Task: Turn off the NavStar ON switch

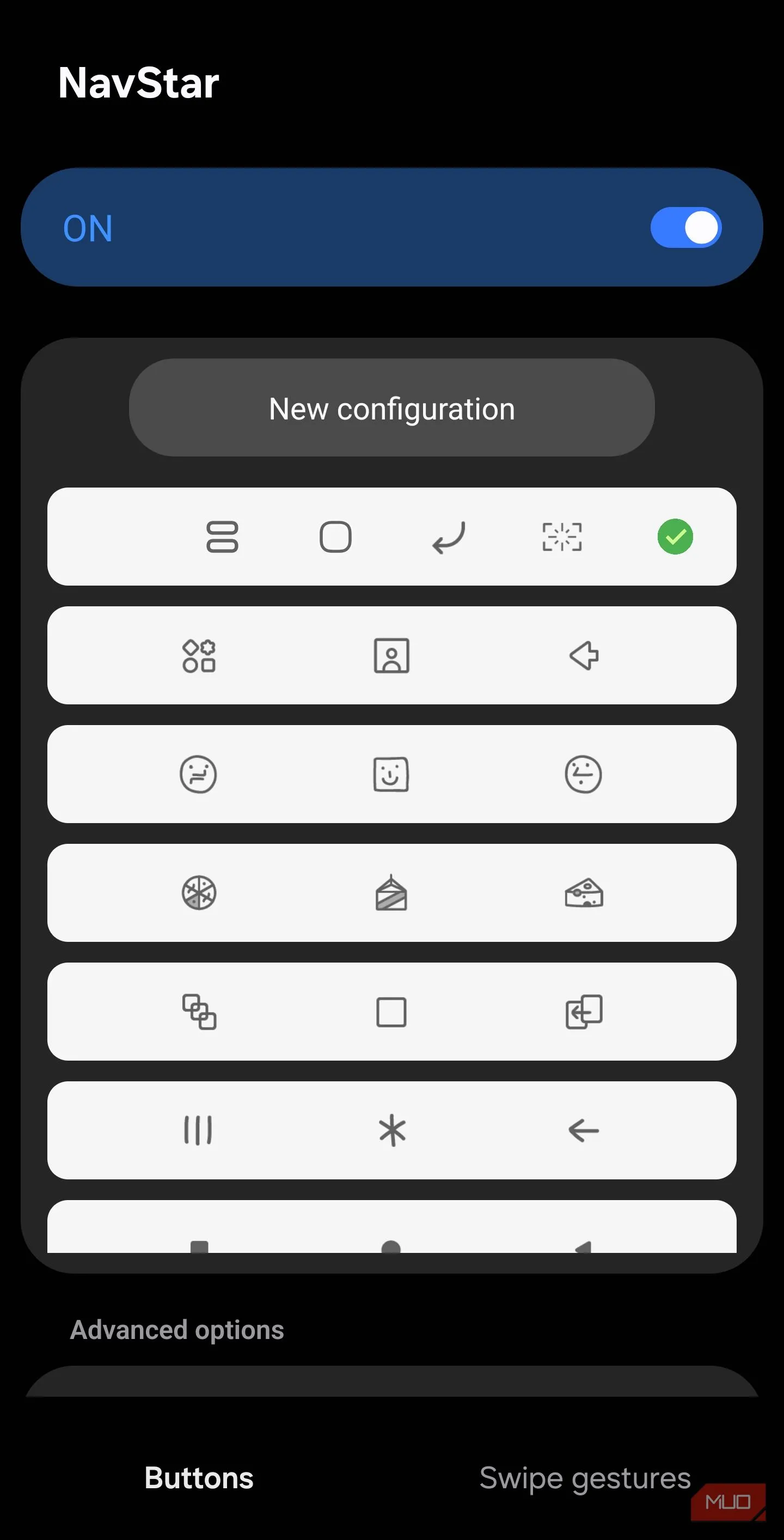Action: 685,228
